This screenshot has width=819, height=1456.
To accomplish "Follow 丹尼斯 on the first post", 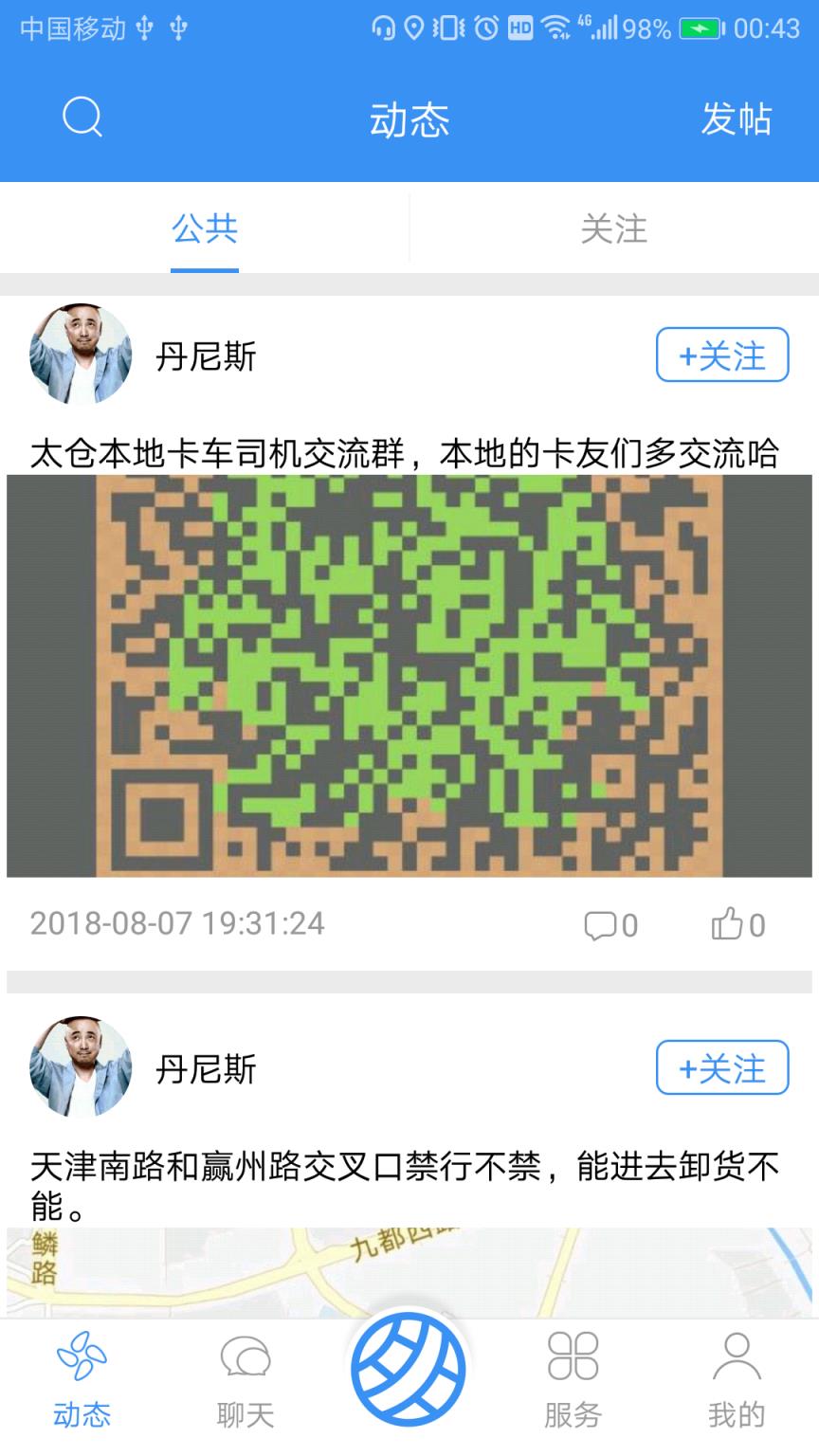I will tap(722, 354).
